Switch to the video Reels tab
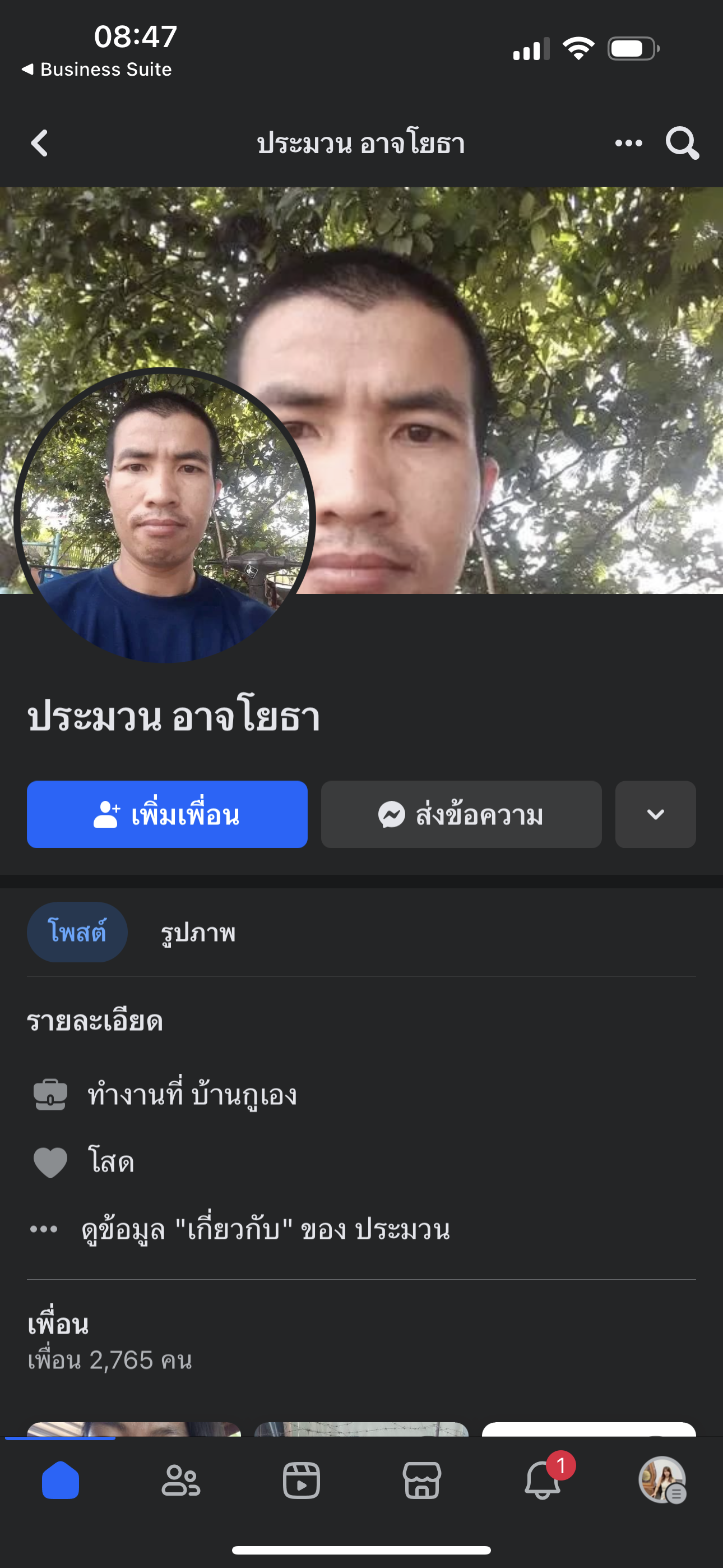This screenshot has height=1568, width=723. (302, 1481)
